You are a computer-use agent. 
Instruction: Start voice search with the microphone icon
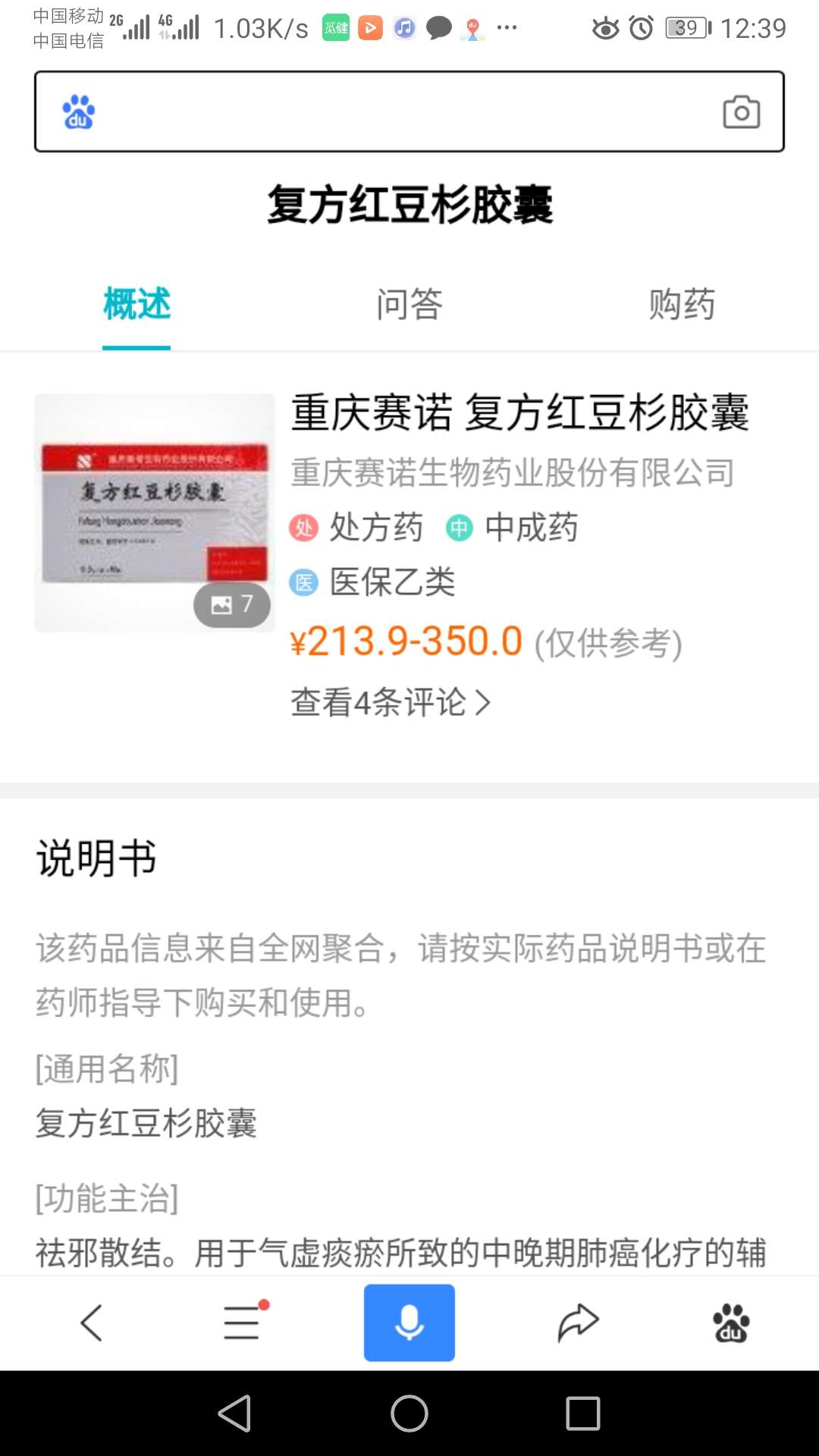tap(409, 1323)
